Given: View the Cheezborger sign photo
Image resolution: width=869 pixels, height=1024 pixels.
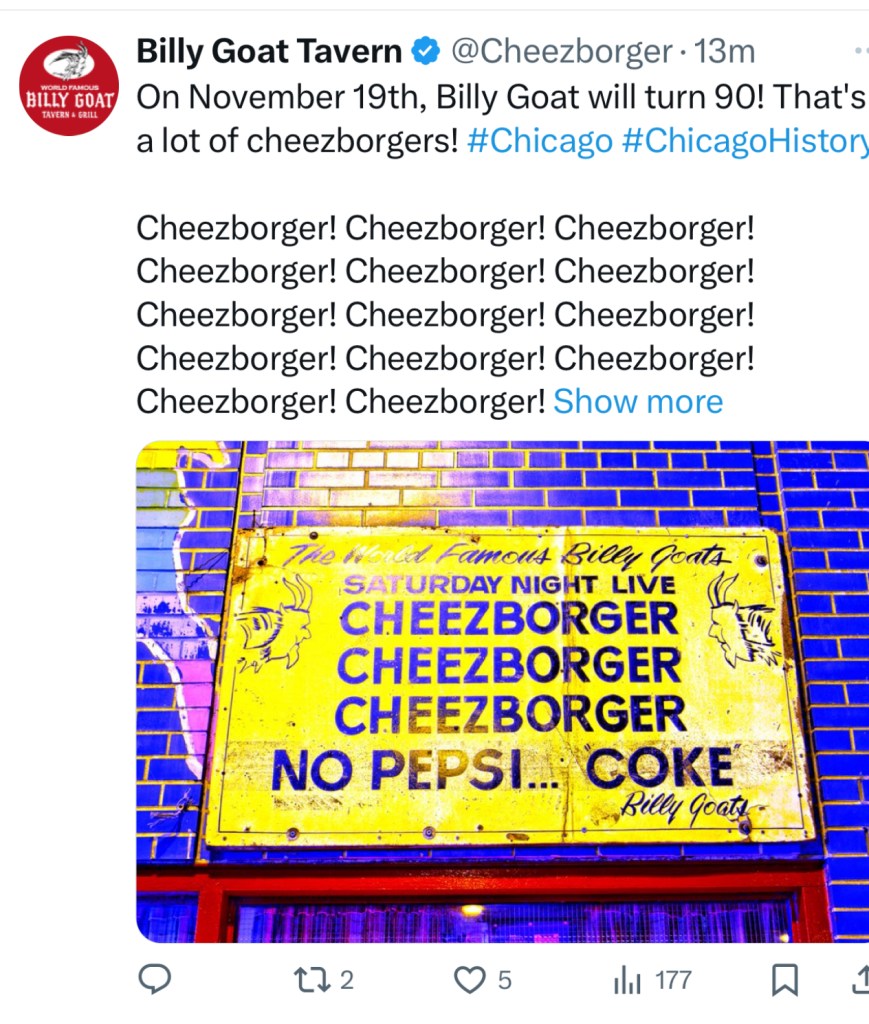Looking at the screenshot, I should [502, 690].
